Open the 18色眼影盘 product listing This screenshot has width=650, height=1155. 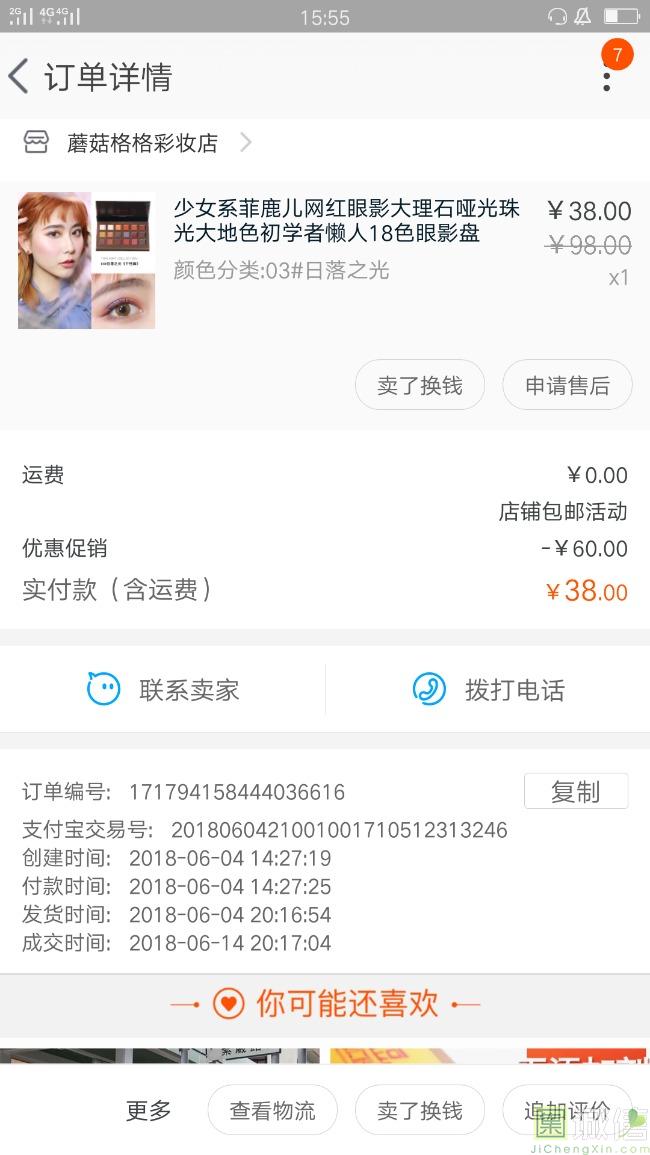pyautogui.click(x=346, y=221)
